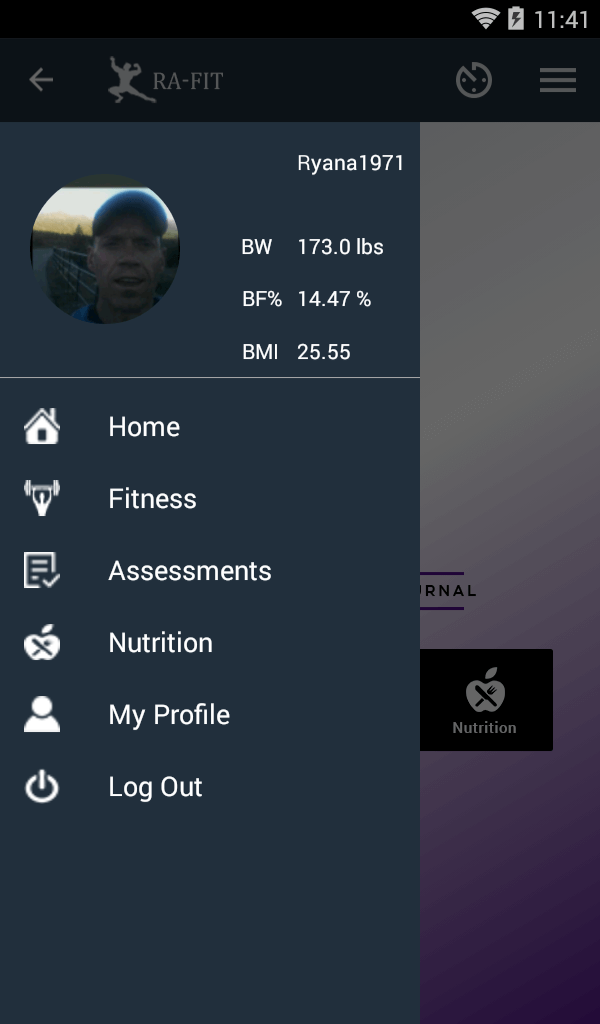Go back using the arrow icon

pos(41,80)
